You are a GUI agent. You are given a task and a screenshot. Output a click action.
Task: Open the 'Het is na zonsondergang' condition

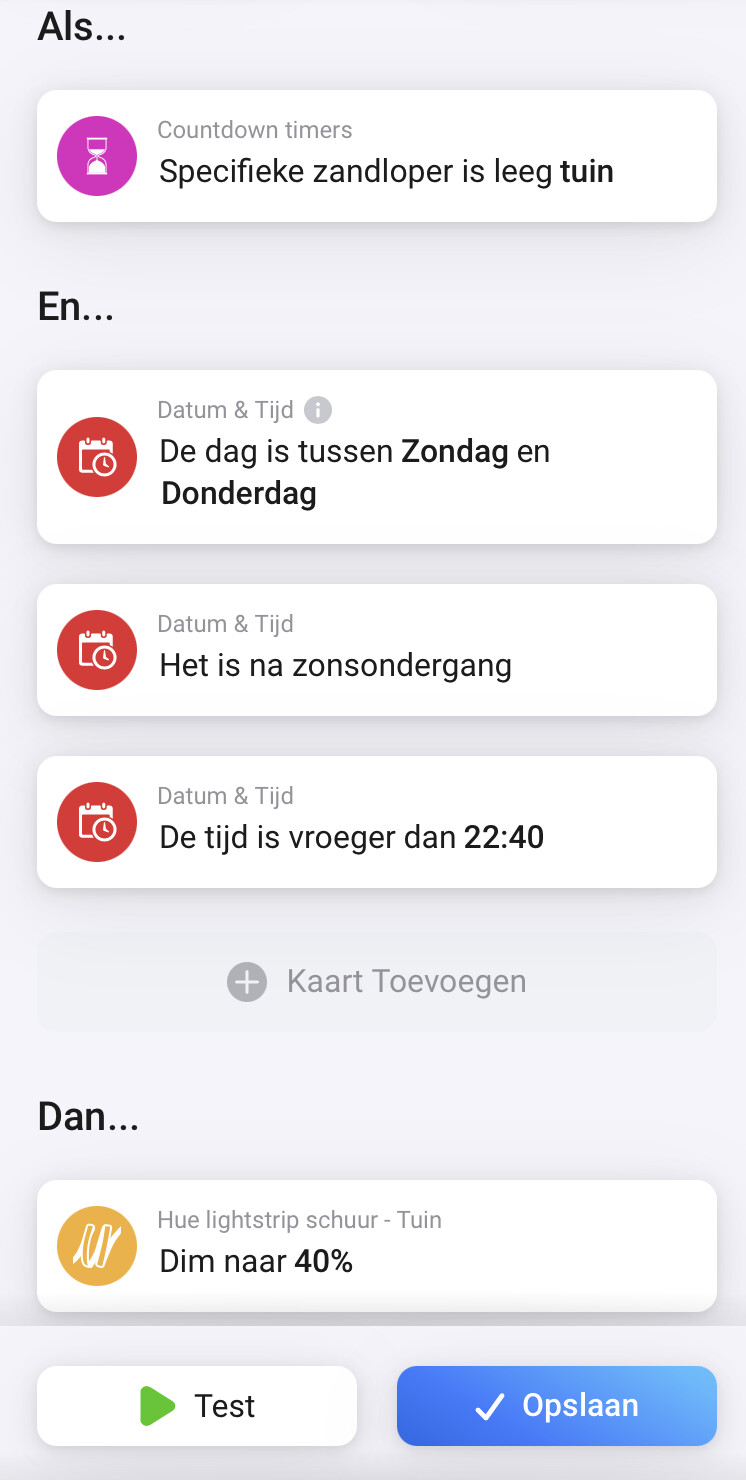[x=376, y=650]
